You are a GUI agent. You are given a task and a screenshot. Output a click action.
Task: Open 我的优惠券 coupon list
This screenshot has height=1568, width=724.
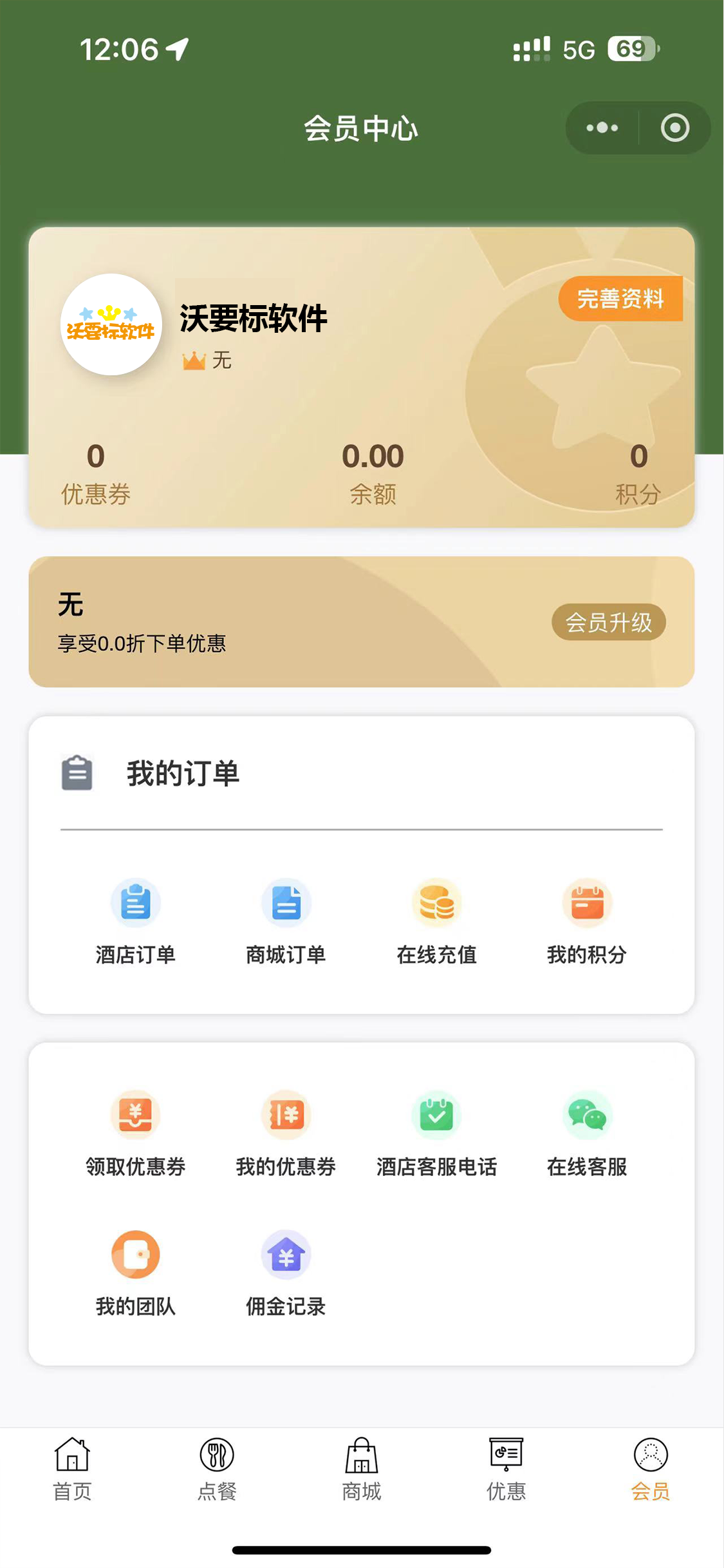pyautogui.click(x=286, y=1133)
